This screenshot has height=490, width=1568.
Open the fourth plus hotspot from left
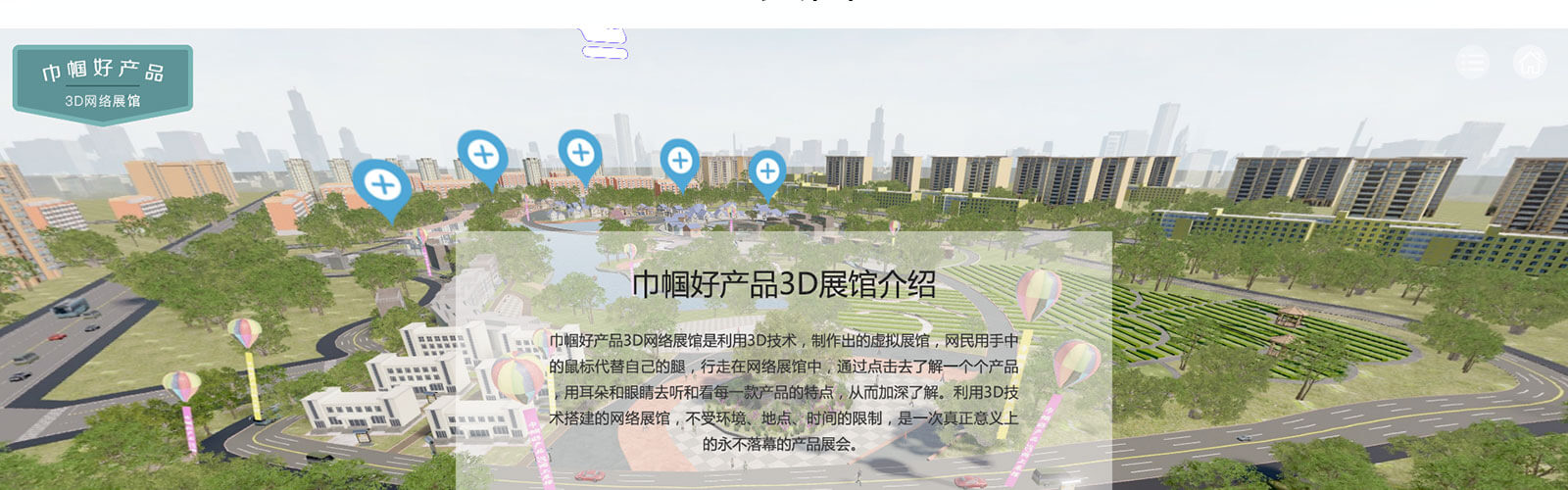click(679, 160)
